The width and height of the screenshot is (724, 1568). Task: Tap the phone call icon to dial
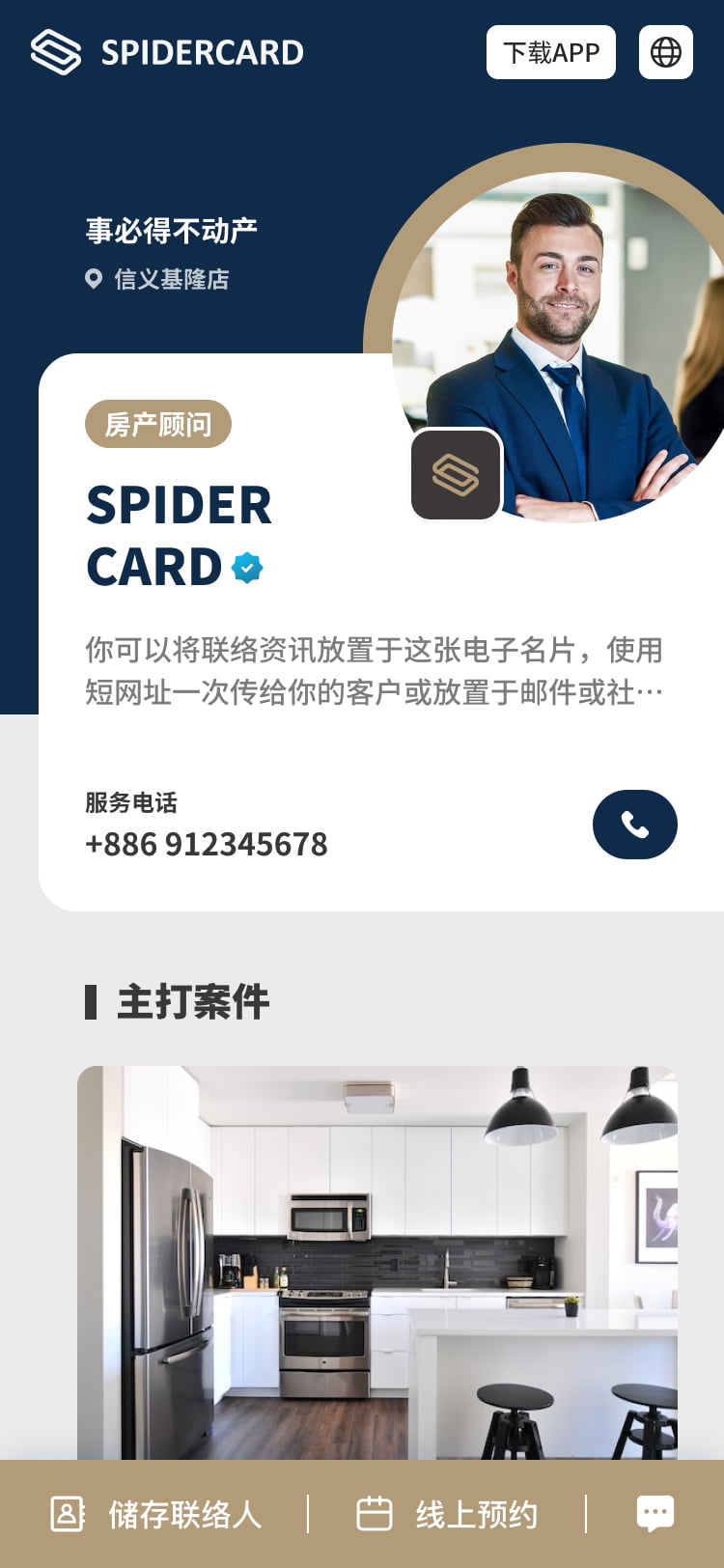pos(634,825)
